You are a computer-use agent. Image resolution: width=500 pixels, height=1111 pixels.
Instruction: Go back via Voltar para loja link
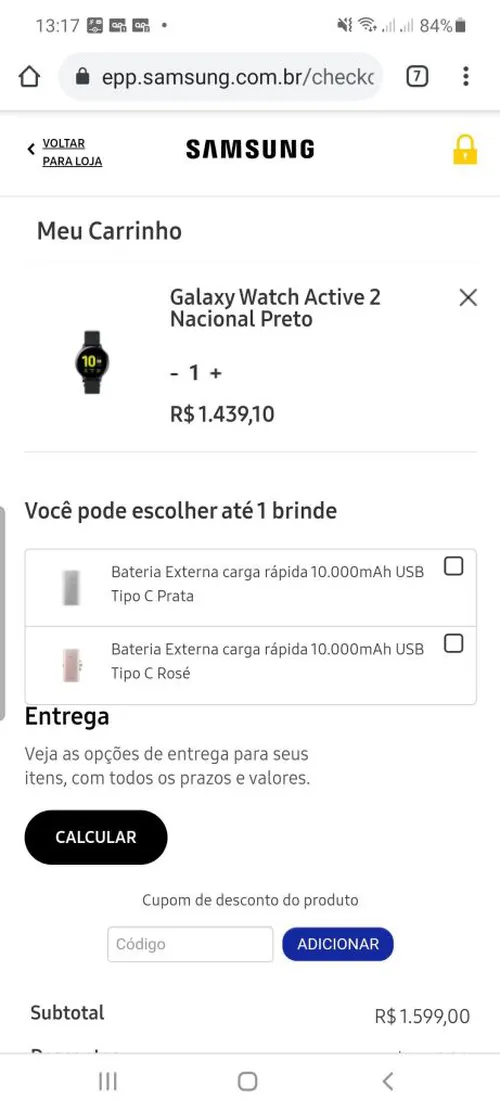[65, 152]
